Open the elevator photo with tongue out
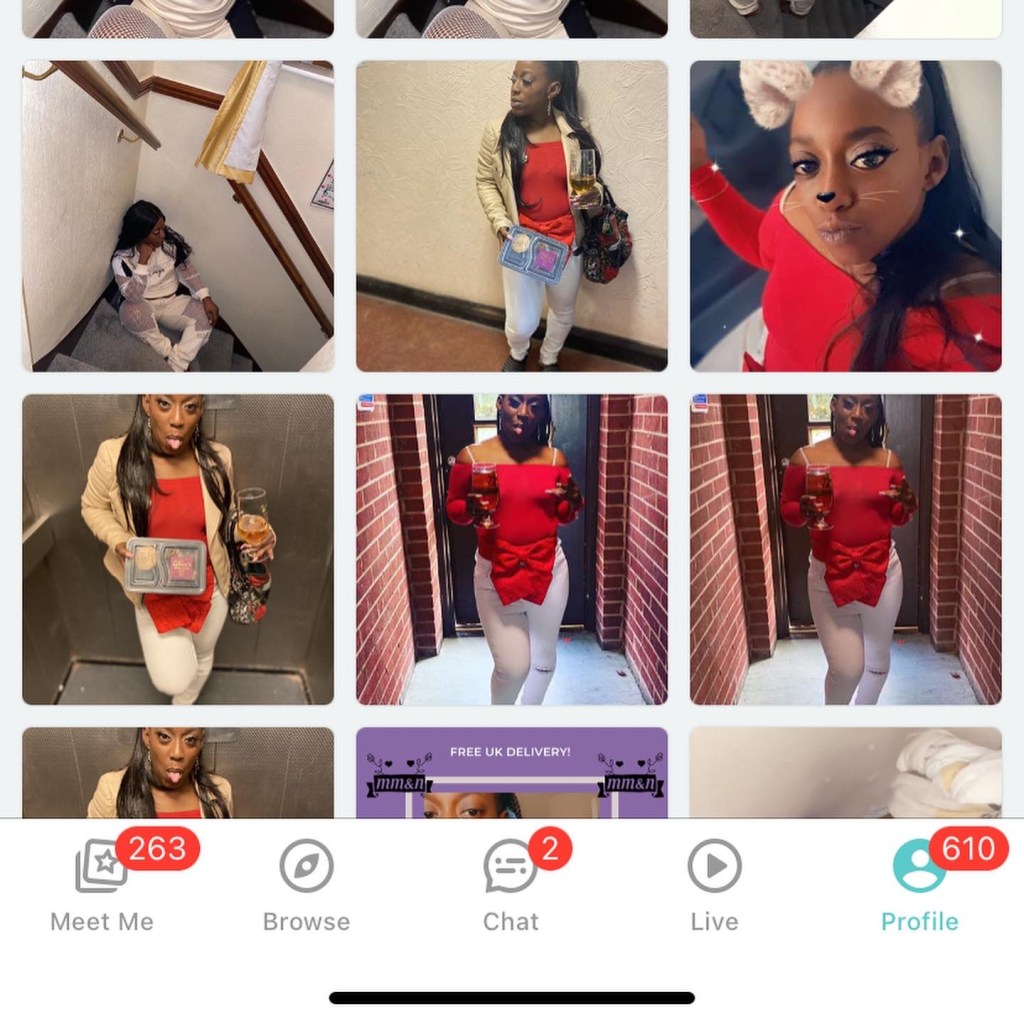Viewport: 1024px width, 1024px height. pos(178,549)
